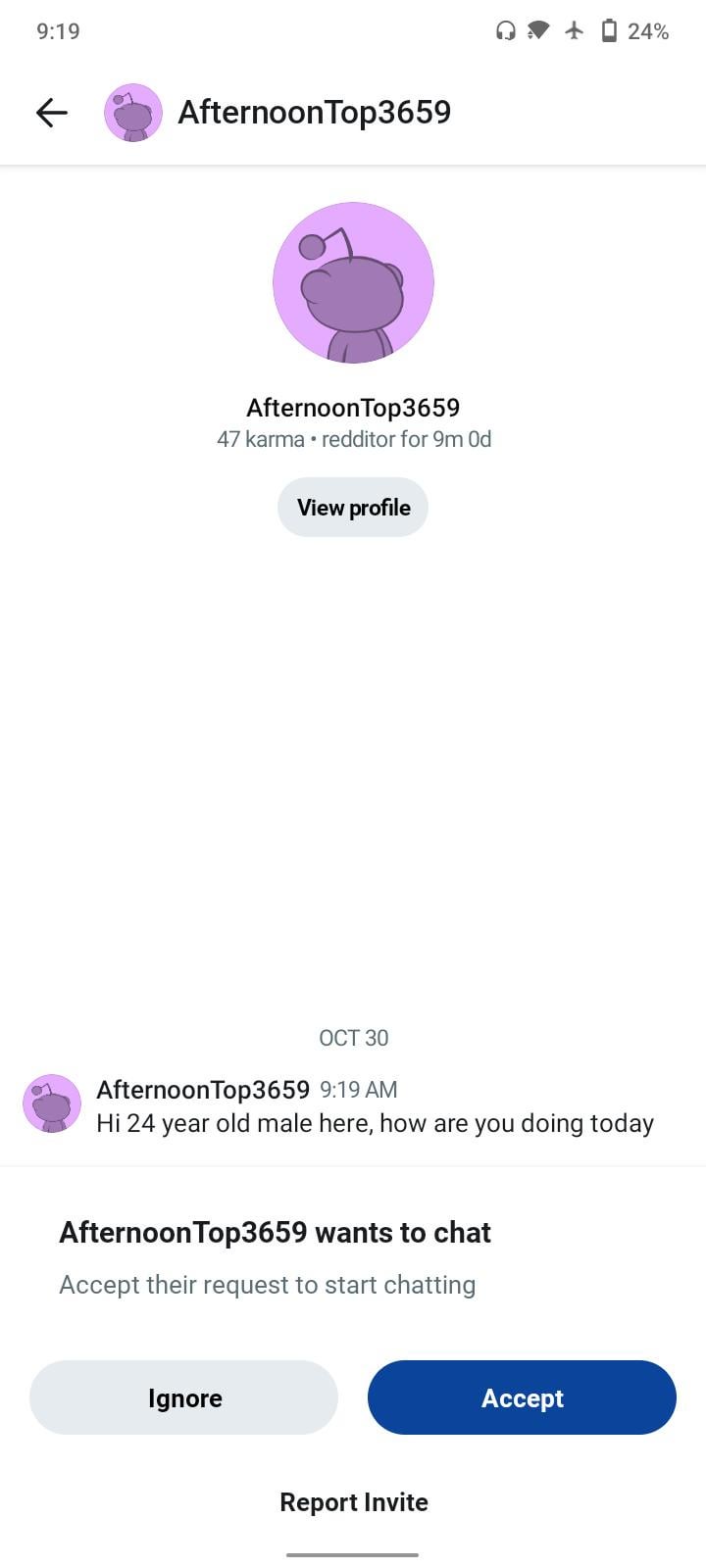Open AfternoonTop3659 in the top header
706x1568 pixels.
click(314, 113)
